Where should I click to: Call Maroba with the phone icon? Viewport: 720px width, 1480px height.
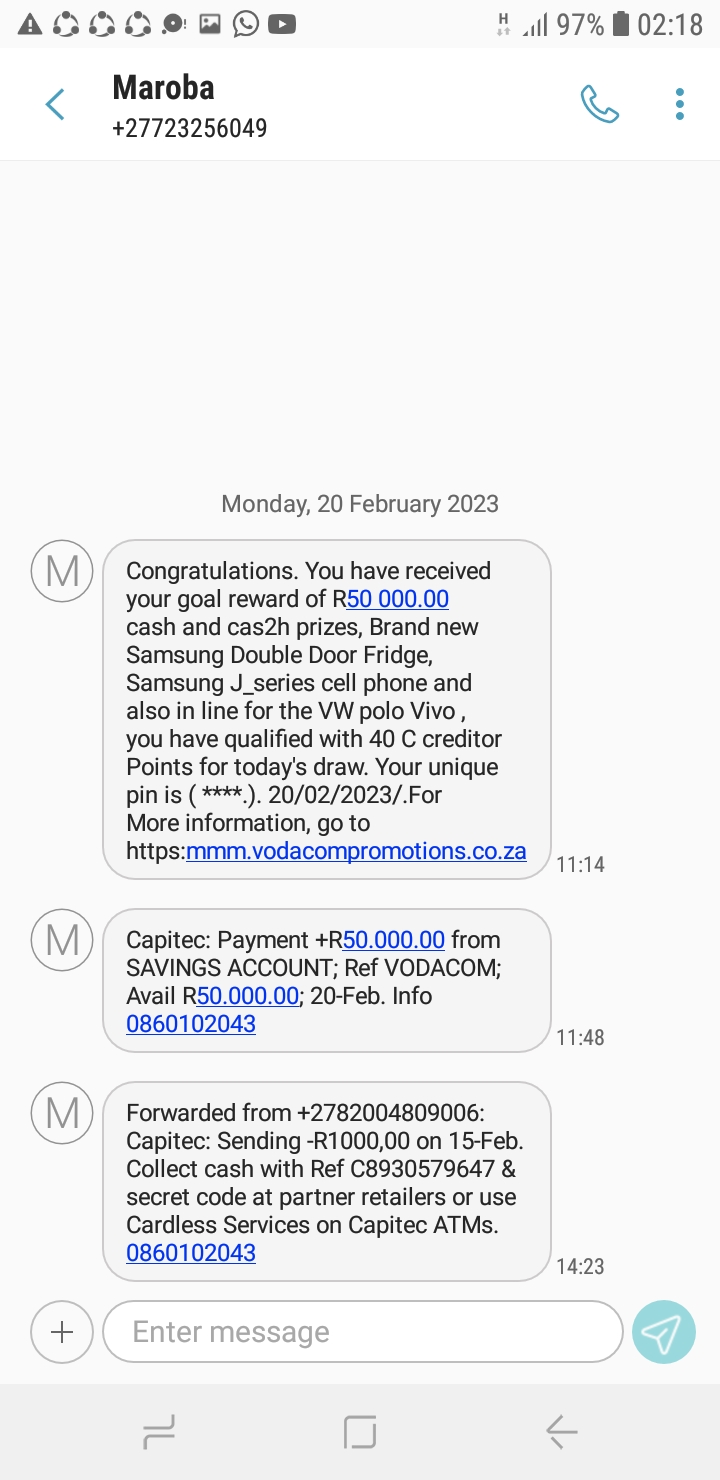600,104
